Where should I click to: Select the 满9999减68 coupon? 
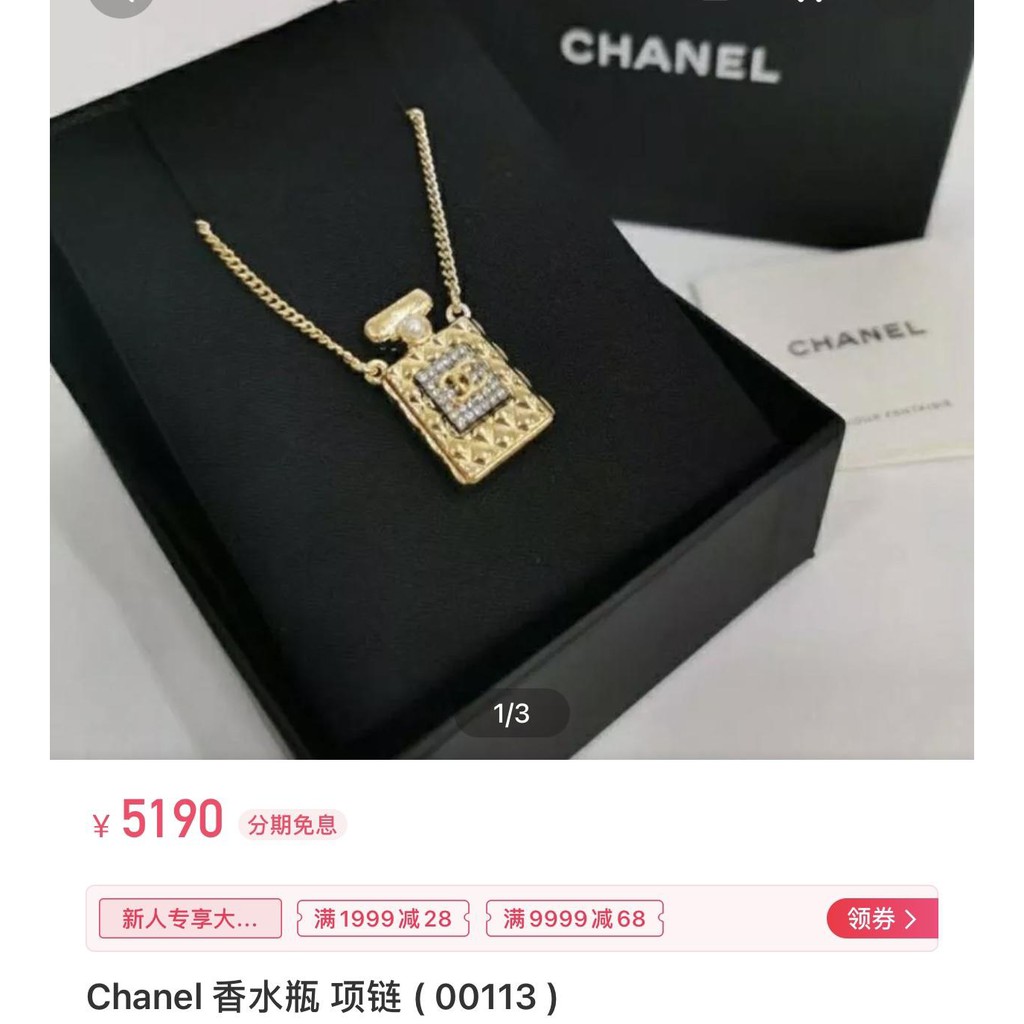click(x=574, y=918)
